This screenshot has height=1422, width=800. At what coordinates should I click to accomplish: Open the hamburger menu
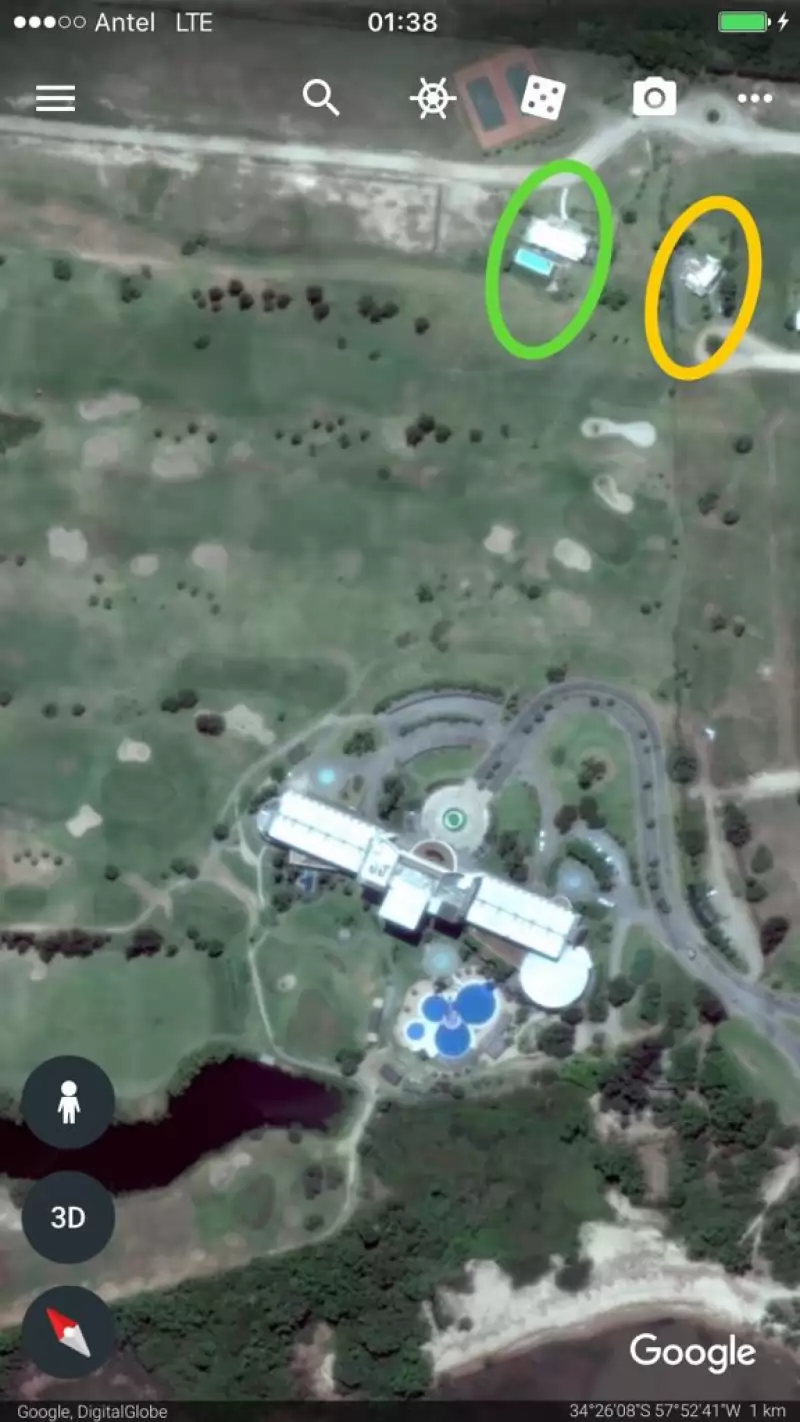click(56, 98)
